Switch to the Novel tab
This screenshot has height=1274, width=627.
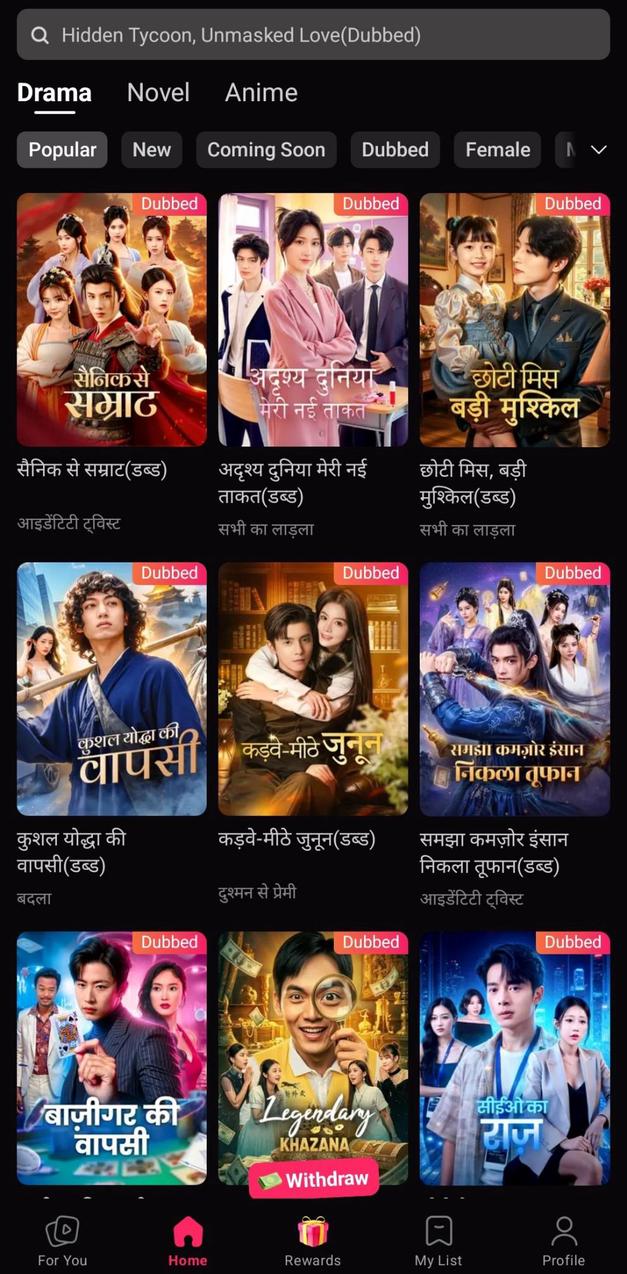[158, 93]
